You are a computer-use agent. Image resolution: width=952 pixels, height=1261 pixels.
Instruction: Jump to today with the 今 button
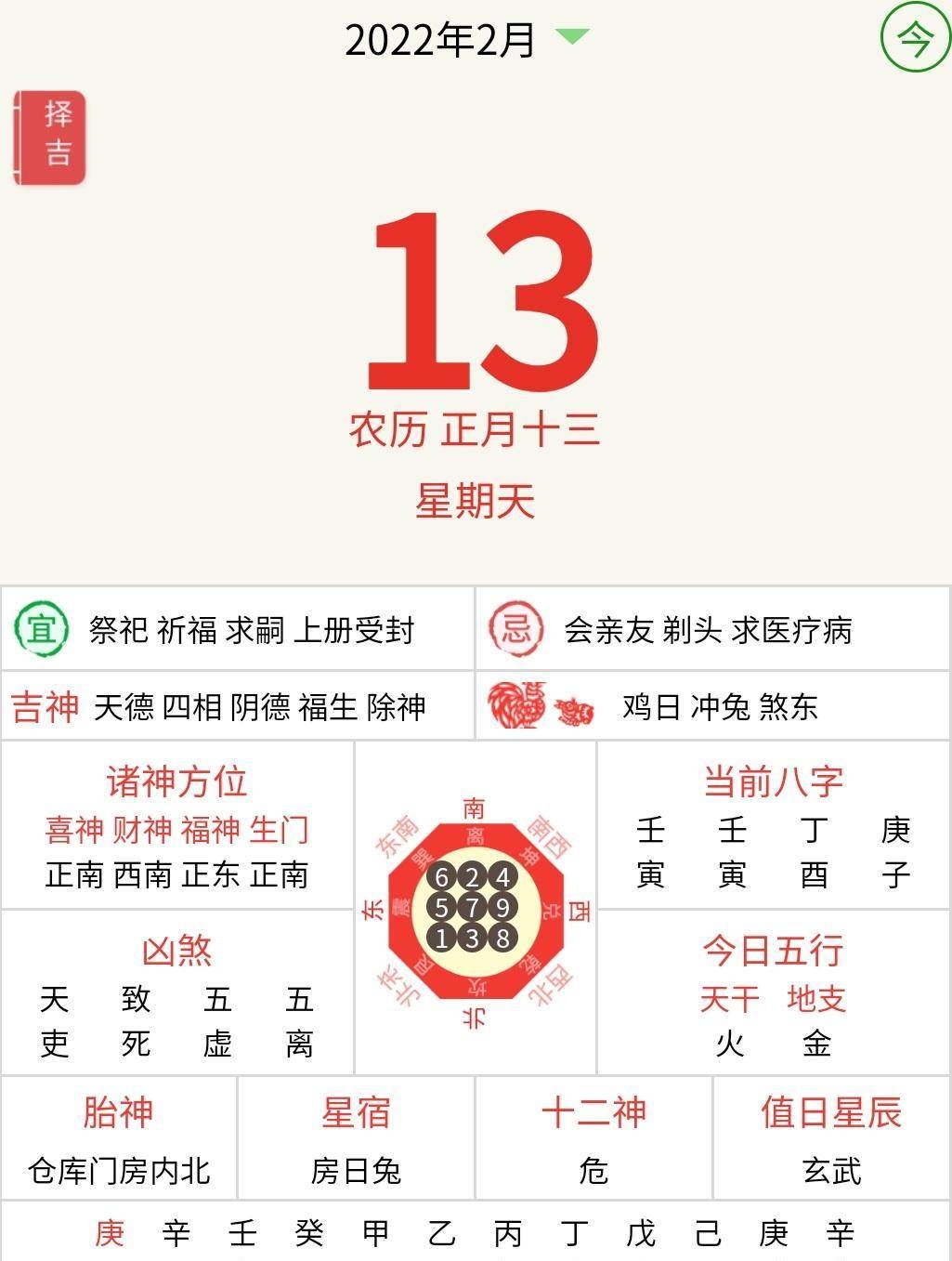(x=914, y=39)
